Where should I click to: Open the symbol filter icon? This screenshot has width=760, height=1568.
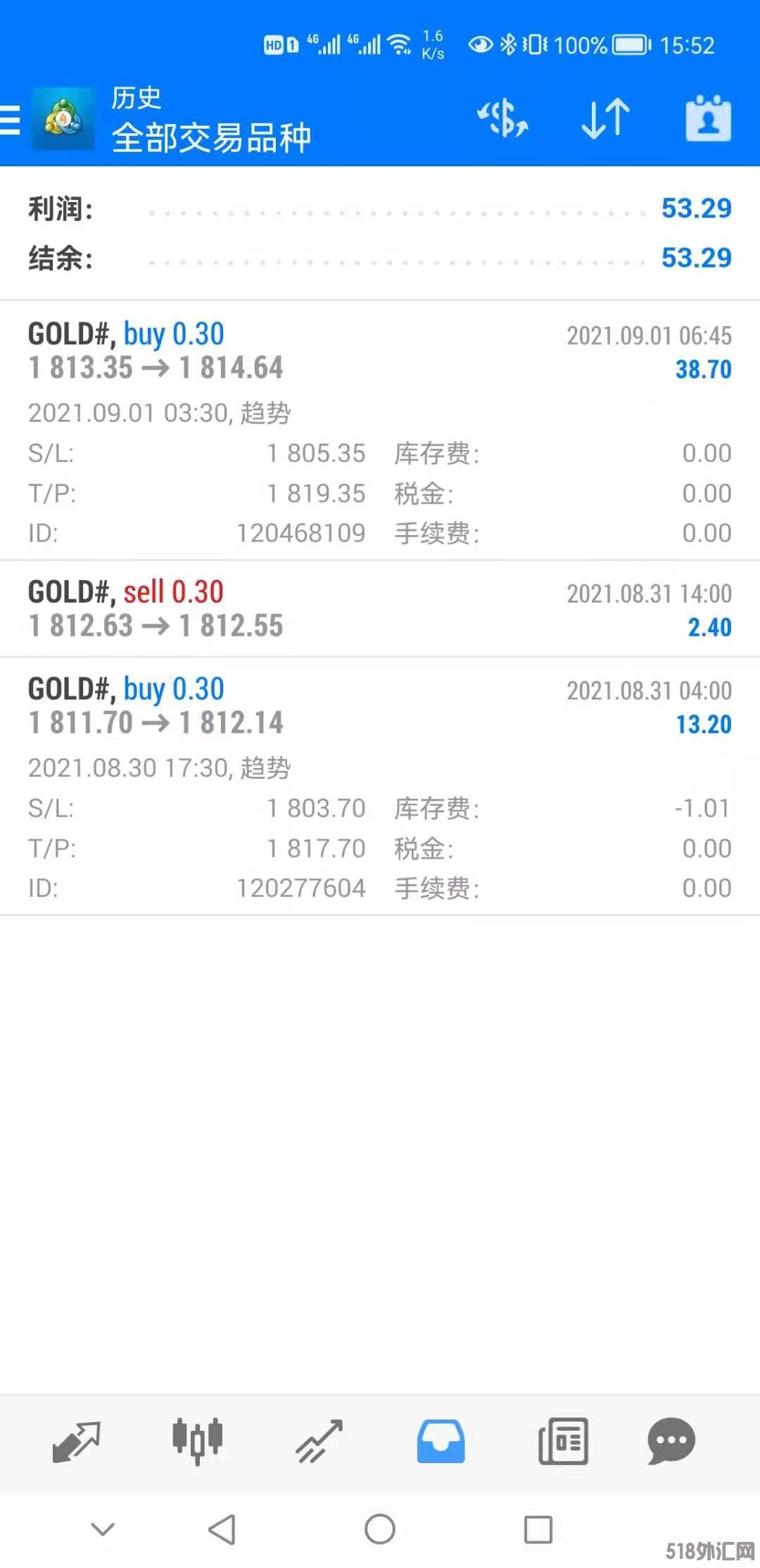tap(502, 118)
